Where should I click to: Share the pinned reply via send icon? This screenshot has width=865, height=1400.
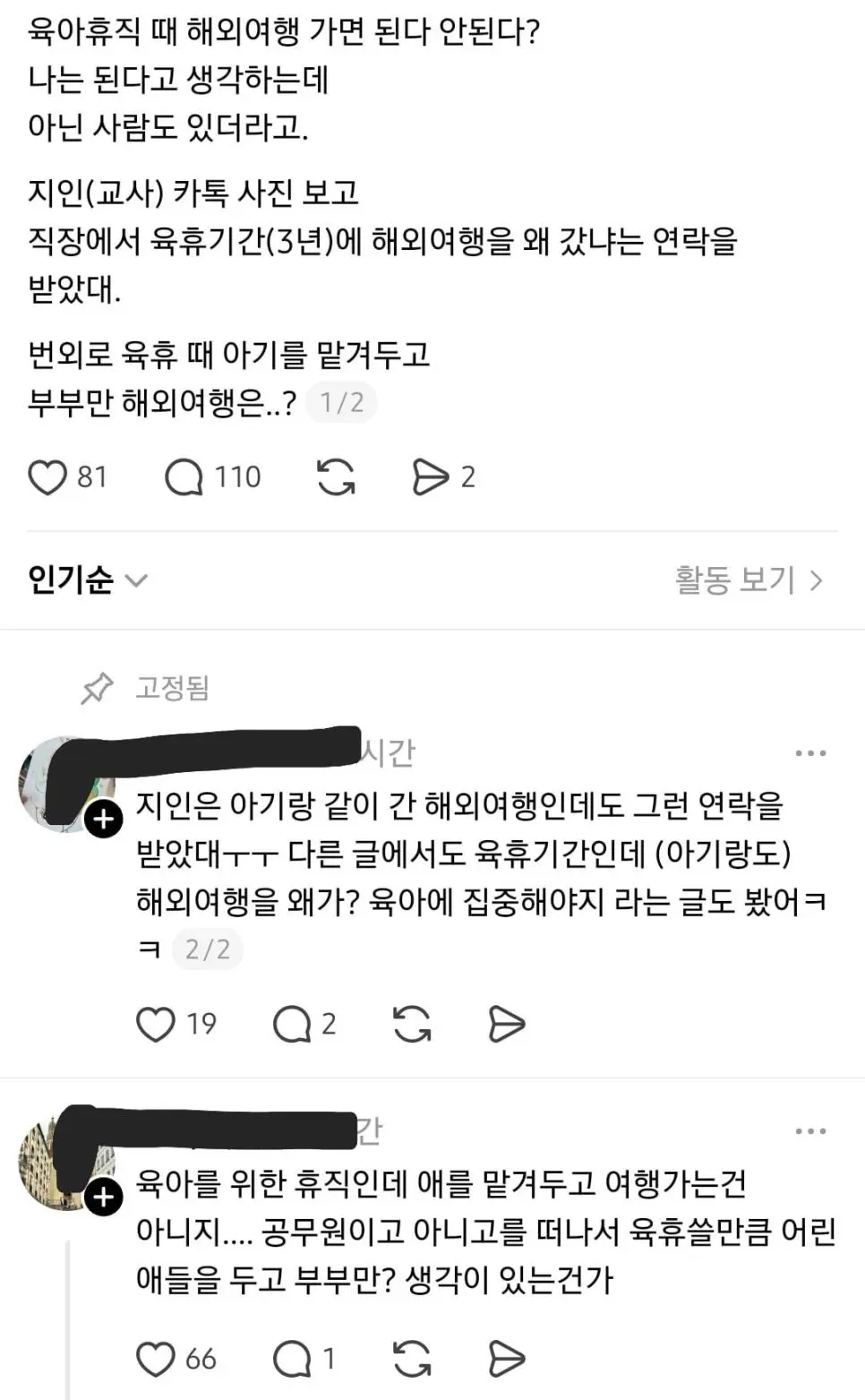(x=506, y=1024)
